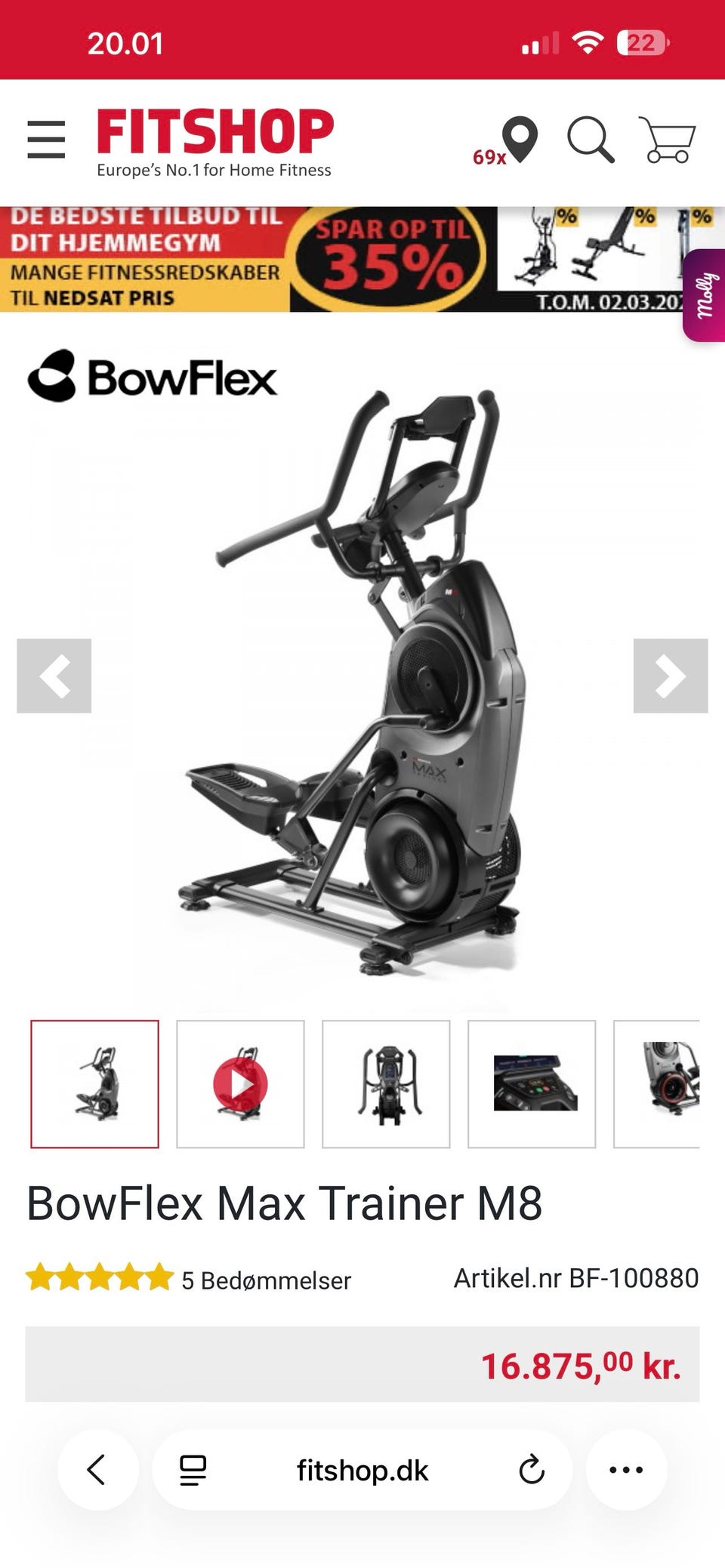This screenshot has height=1568, width=725.
Task: Open the shopping cart
Action: coord(667,140)
